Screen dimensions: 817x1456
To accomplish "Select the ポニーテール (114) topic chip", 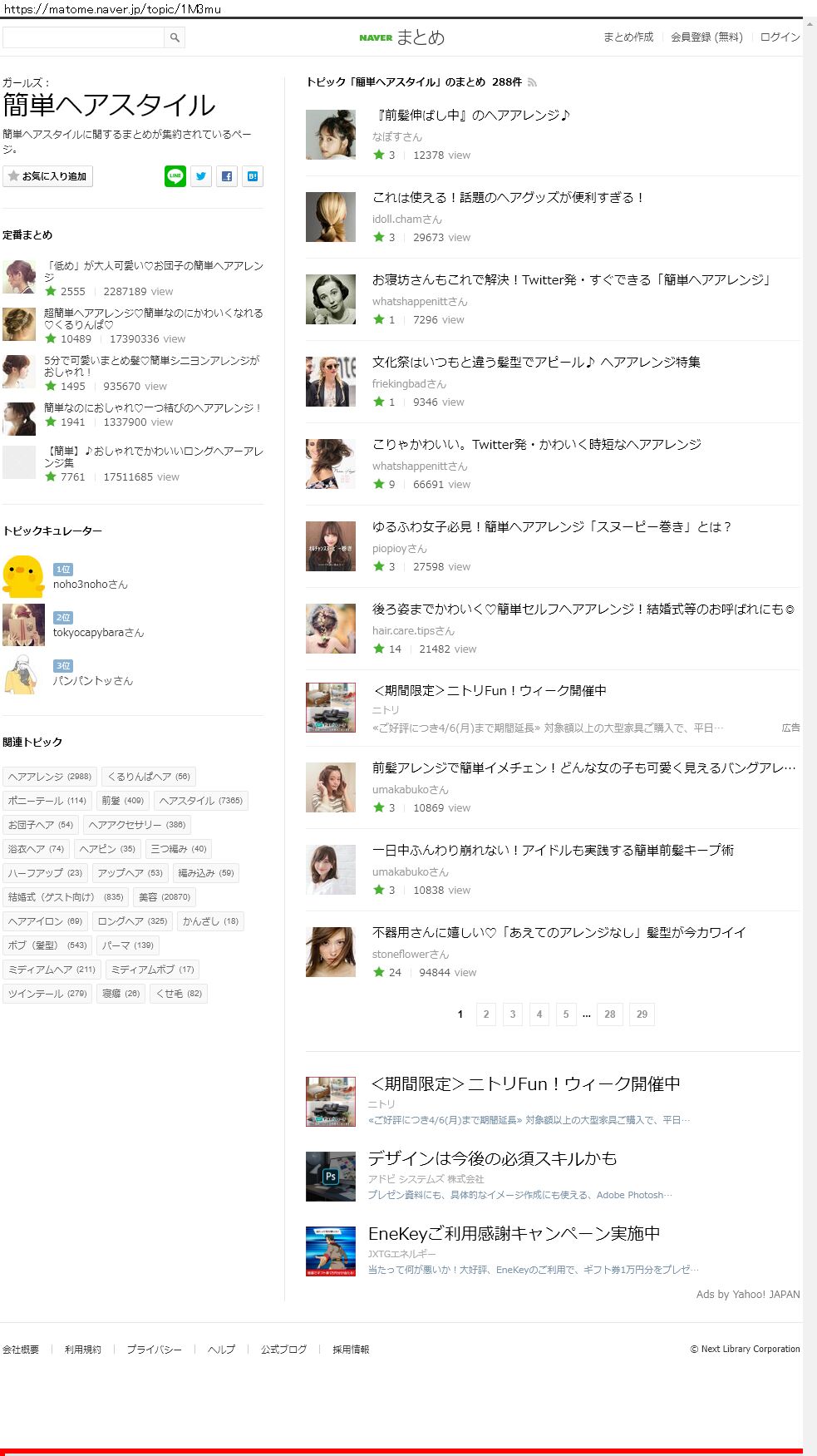I will pos(47,801).
